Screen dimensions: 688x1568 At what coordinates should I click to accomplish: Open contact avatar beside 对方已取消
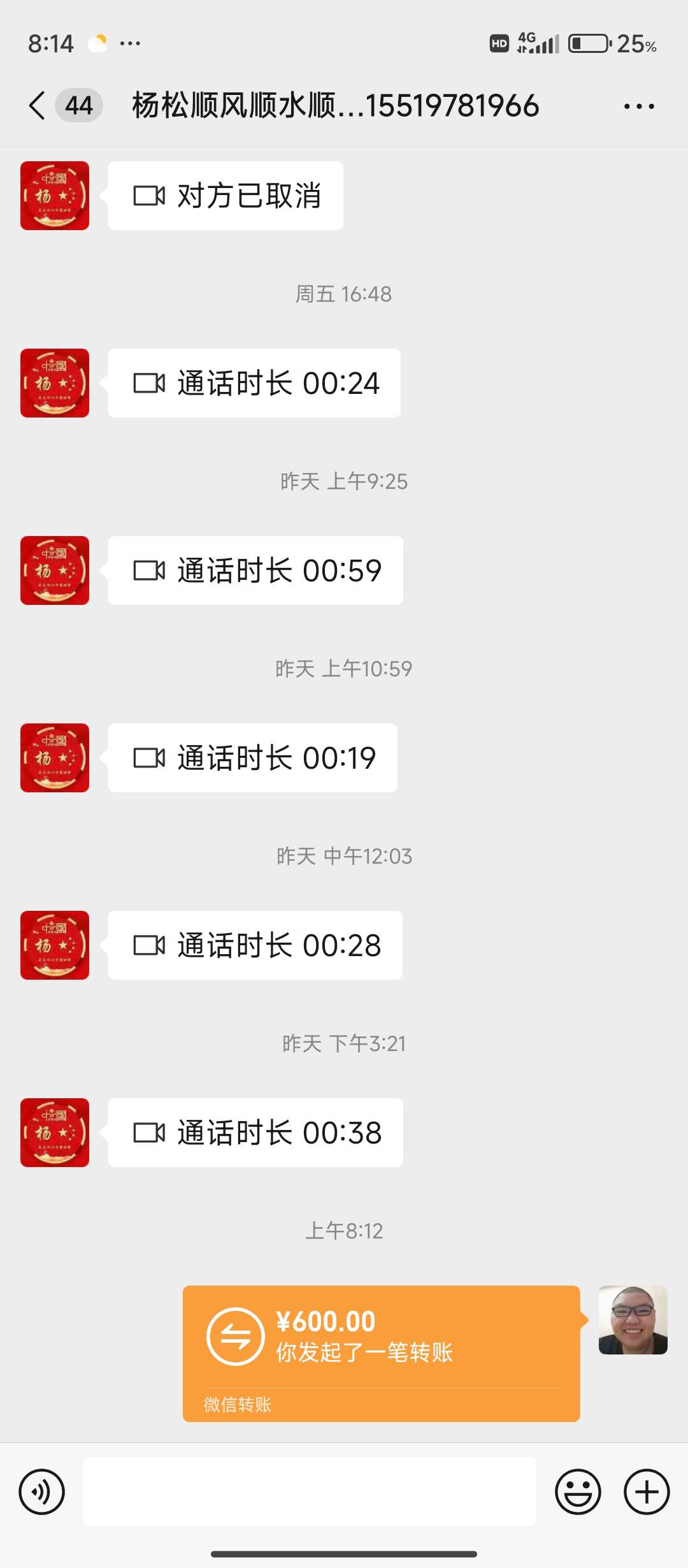(x=55, y=196)
